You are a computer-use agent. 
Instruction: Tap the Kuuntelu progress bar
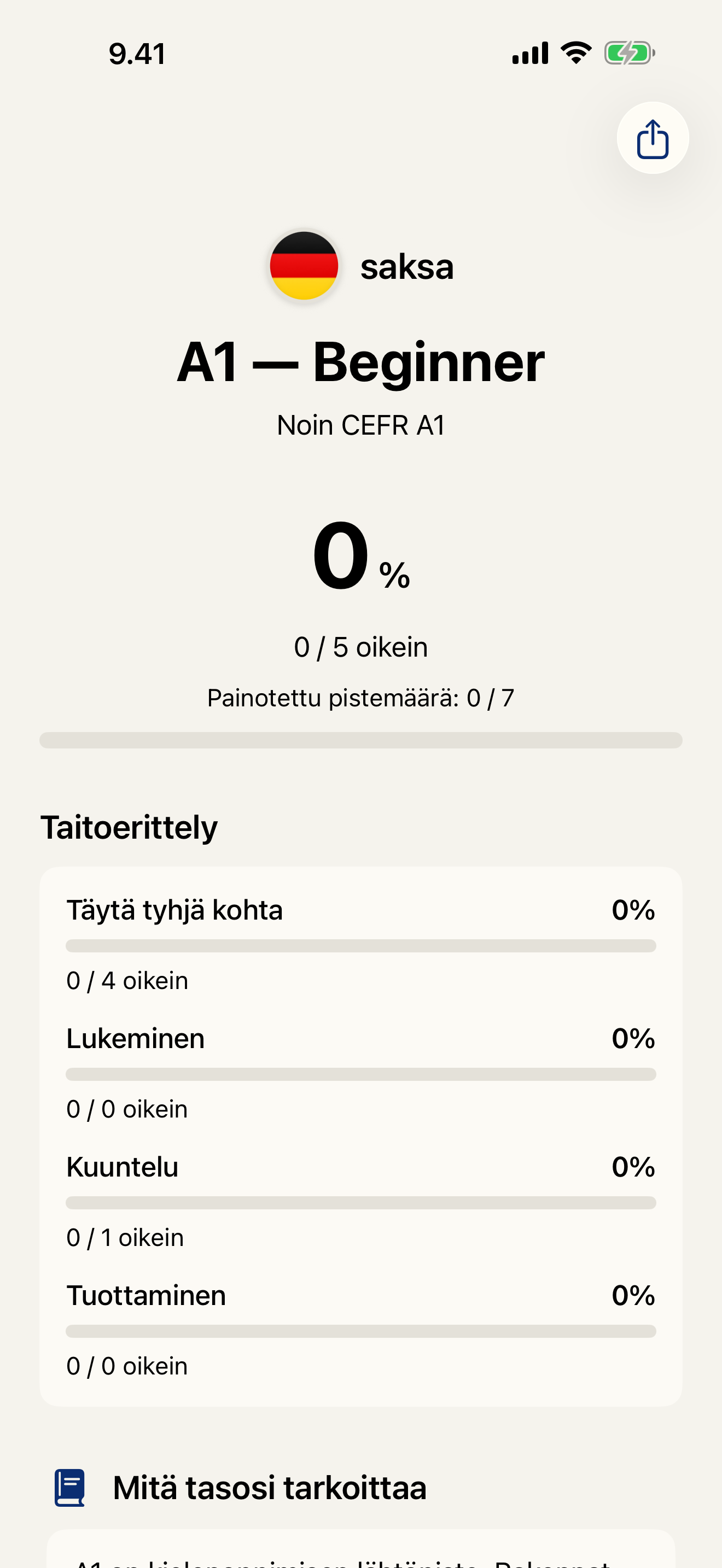tap(360, 1203)
